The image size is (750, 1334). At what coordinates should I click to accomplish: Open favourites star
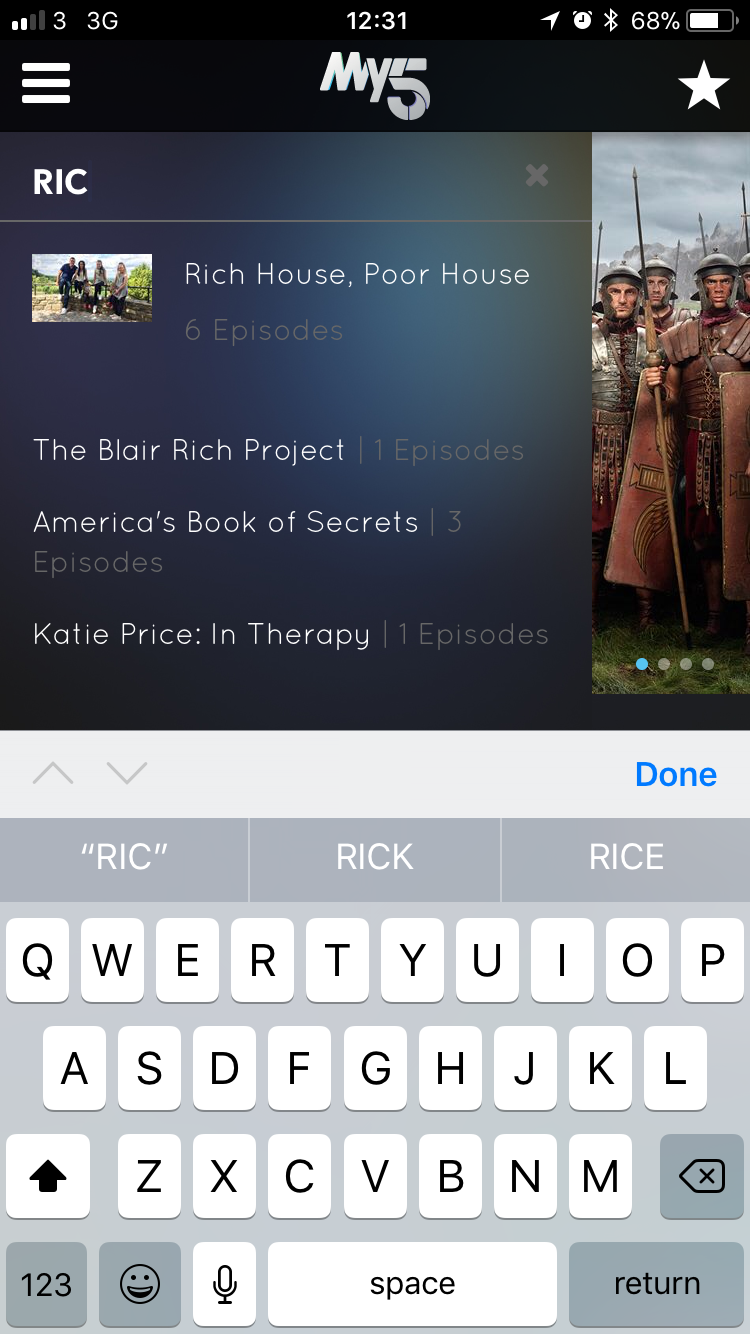703,85
